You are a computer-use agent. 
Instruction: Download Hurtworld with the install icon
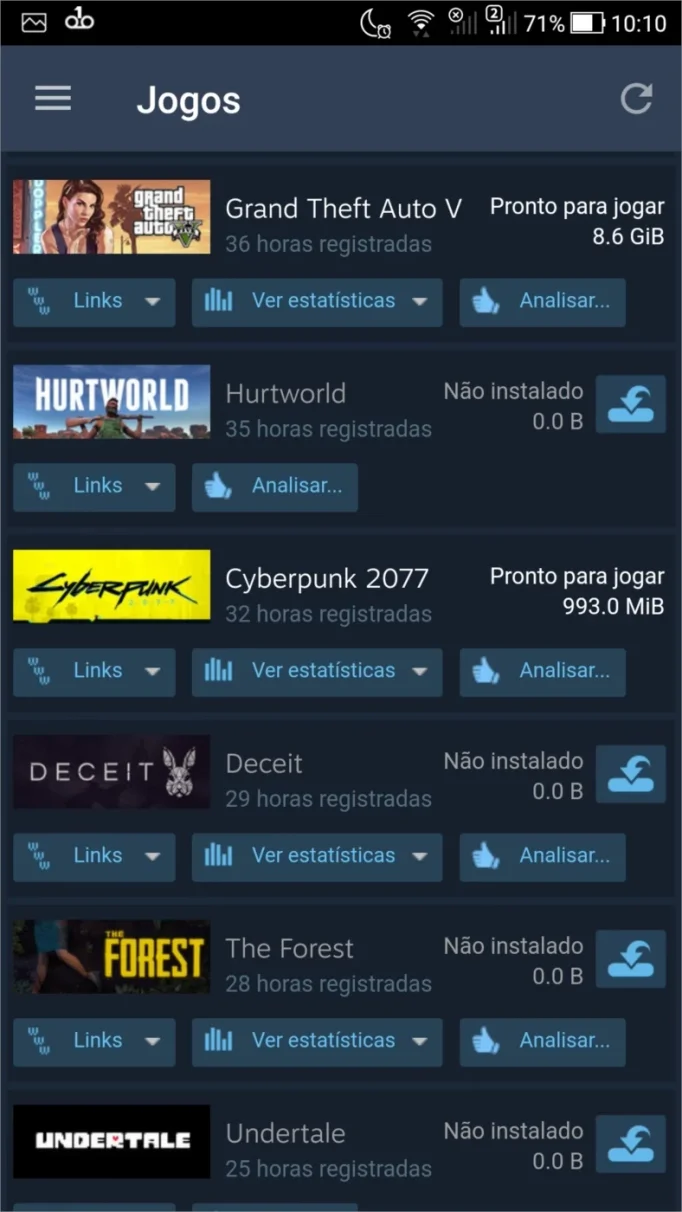[631, 404]
